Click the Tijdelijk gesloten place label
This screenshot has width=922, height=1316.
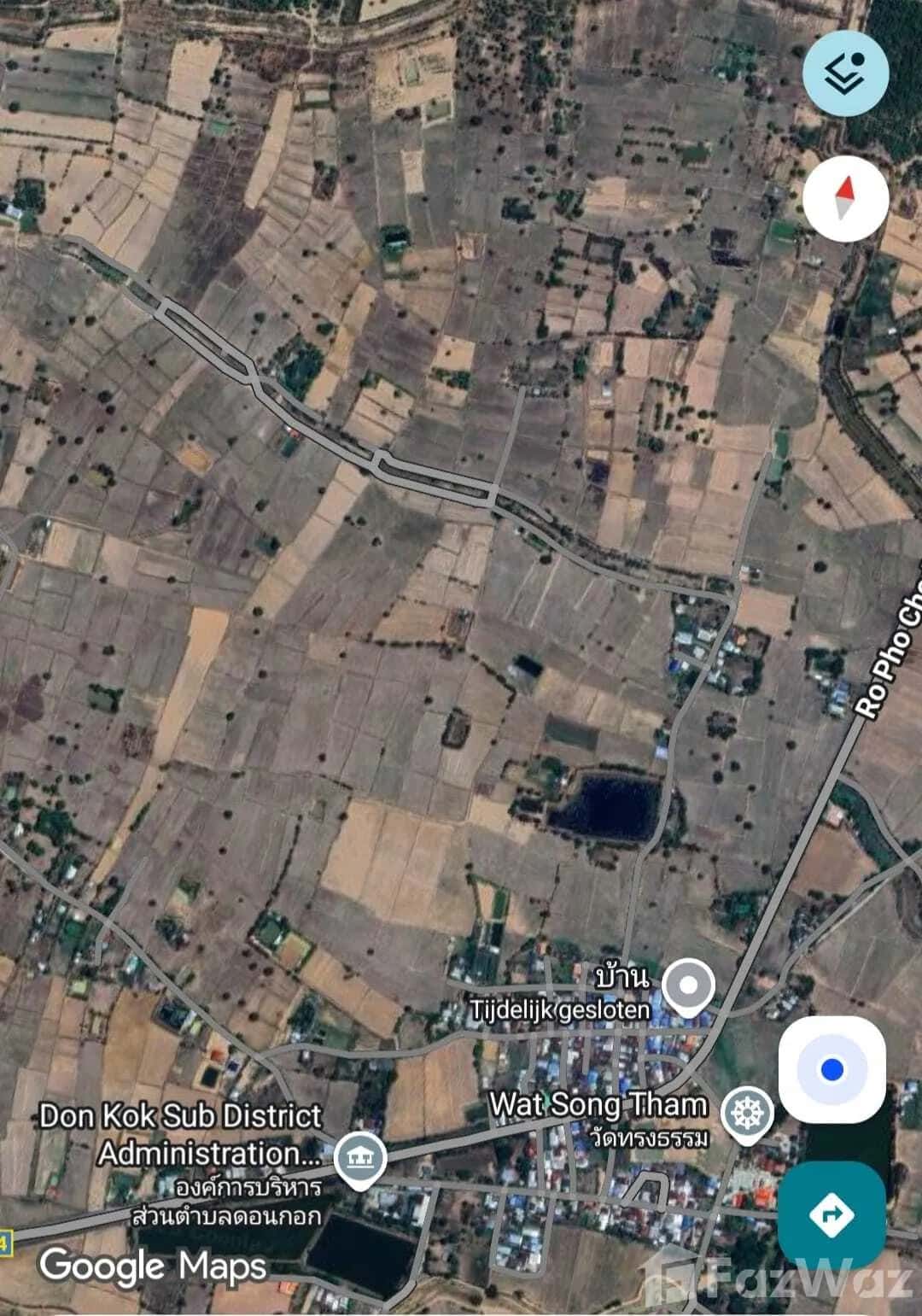[561, 1009]
